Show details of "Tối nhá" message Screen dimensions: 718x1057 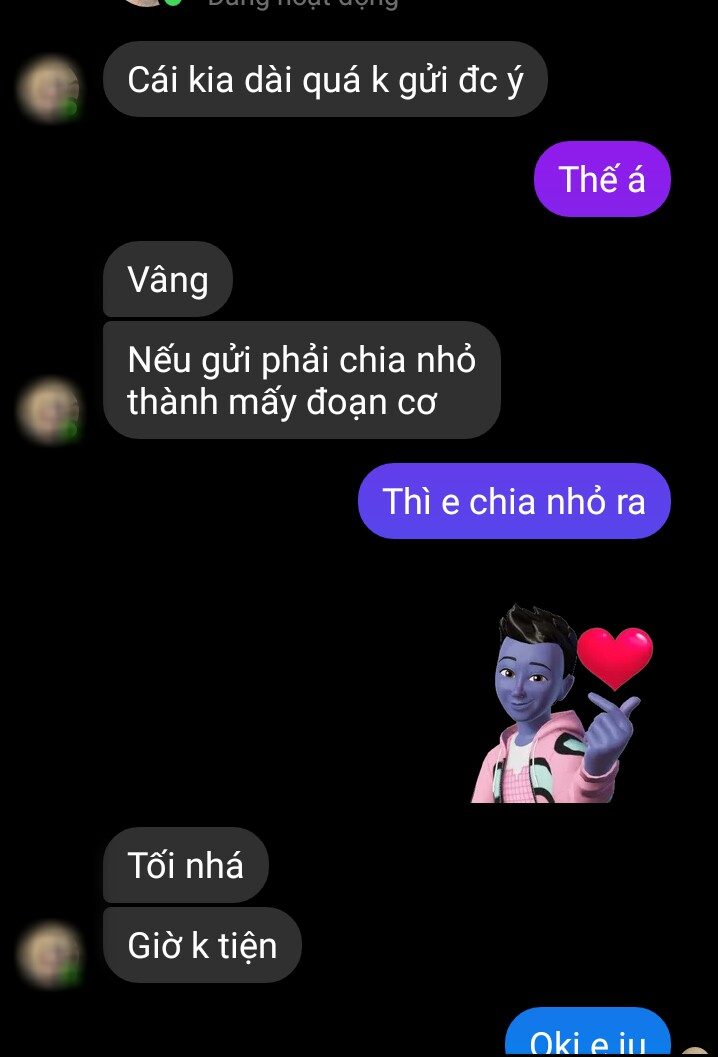coord(185,865)
